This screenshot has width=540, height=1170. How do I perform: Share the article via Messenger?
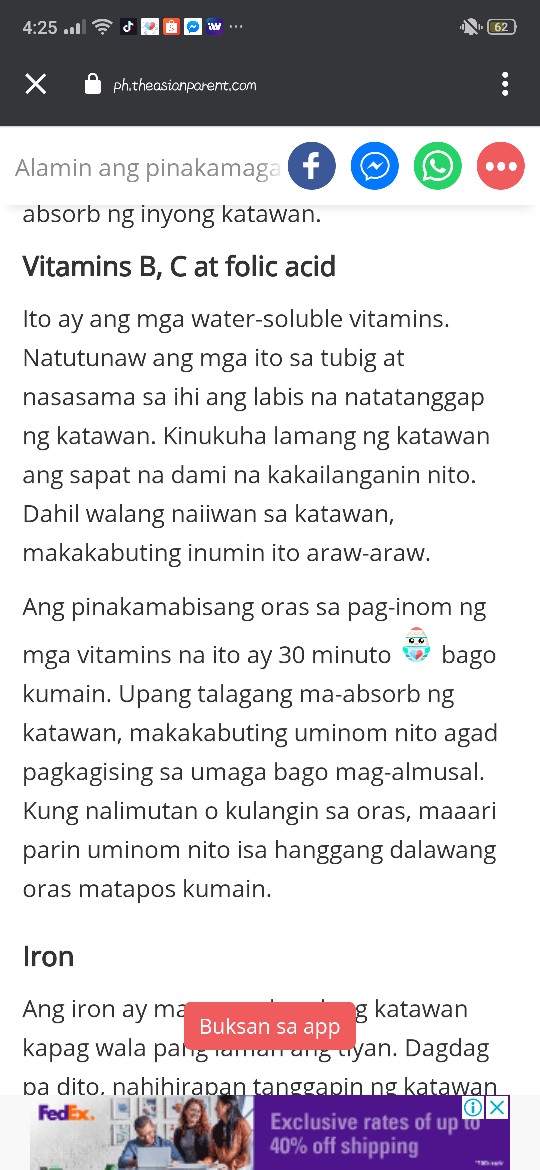click(374, 166)
